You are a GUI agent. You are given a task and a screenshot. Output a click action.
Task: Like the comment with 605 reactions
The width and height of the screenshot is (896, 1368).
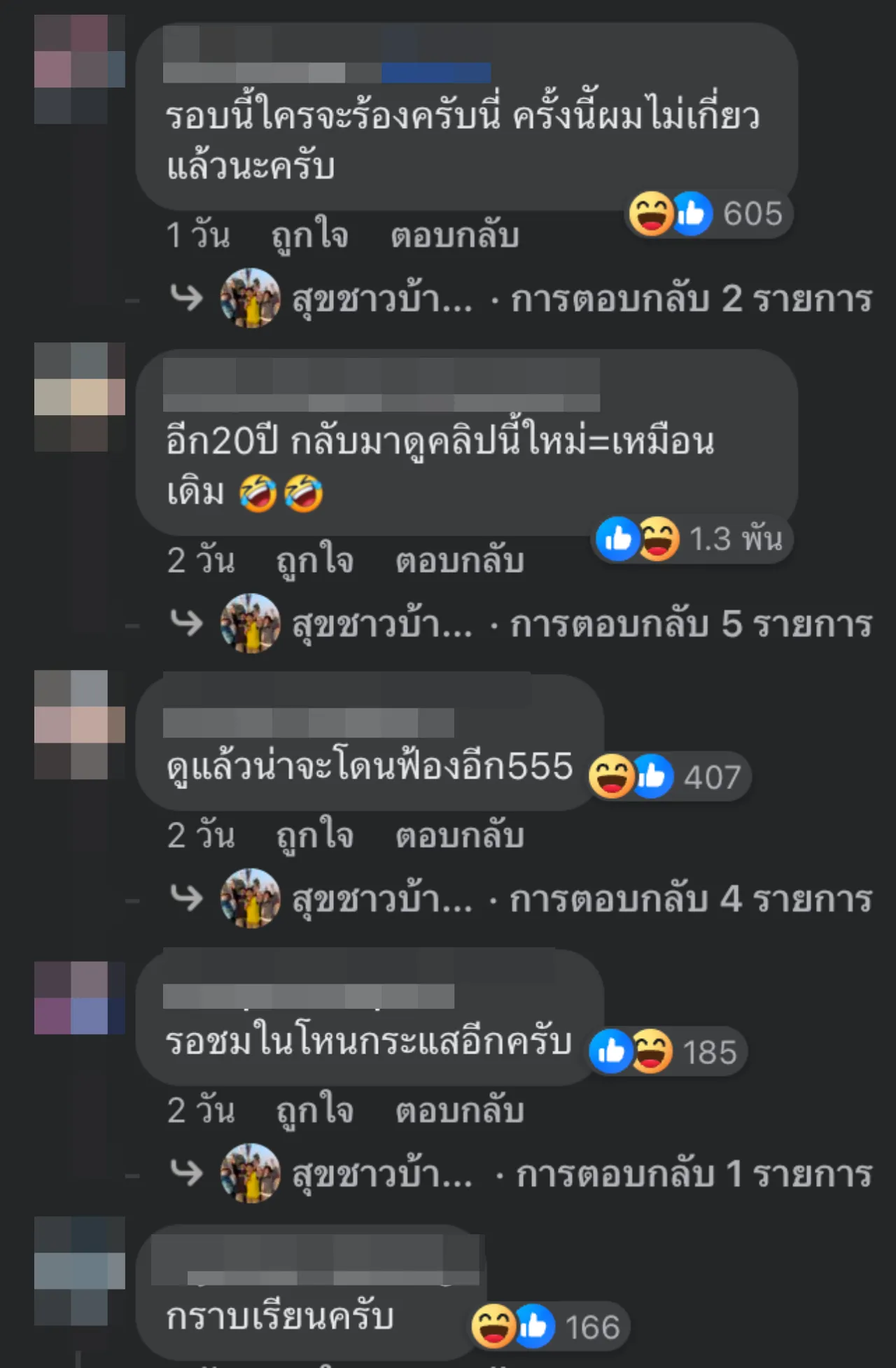click(309, 235)
